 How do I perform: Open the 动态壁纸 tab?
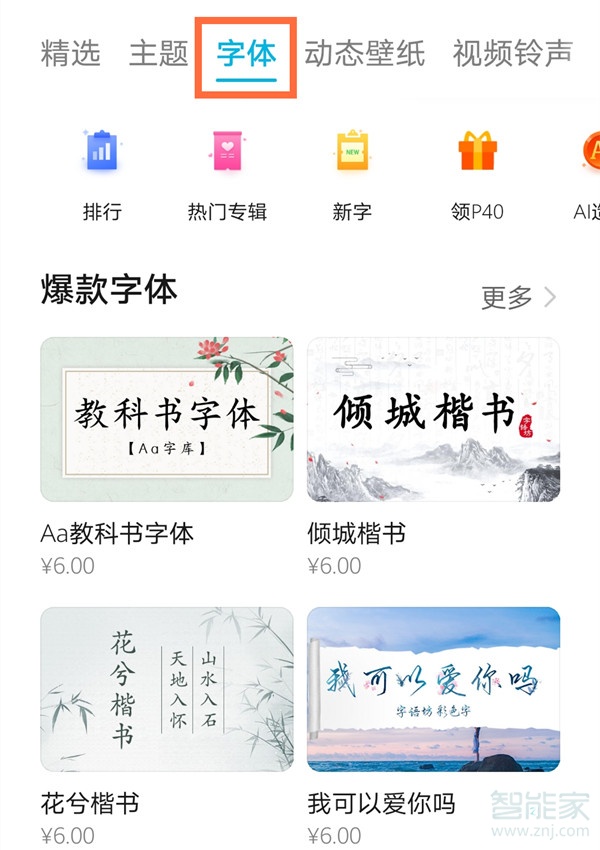point(364,53)
